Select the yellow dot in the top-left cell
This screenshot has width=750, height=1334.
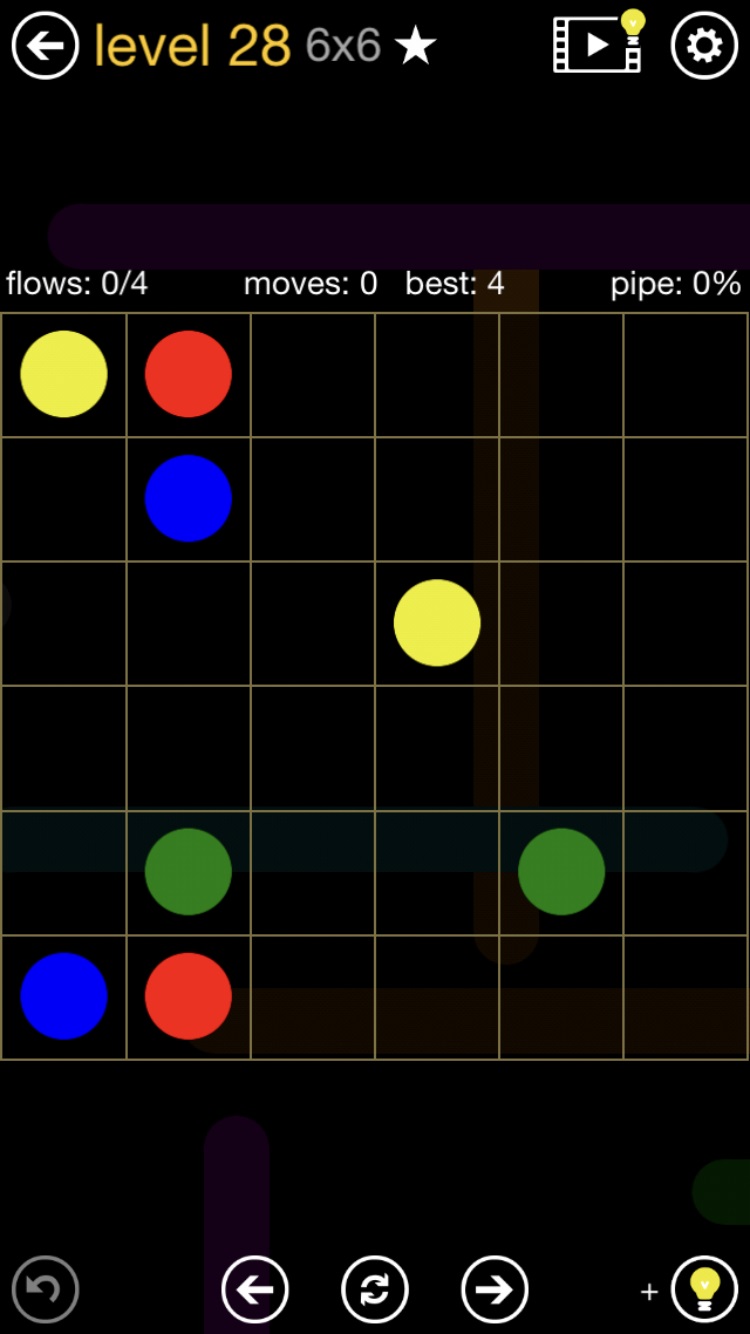point(64,374)
